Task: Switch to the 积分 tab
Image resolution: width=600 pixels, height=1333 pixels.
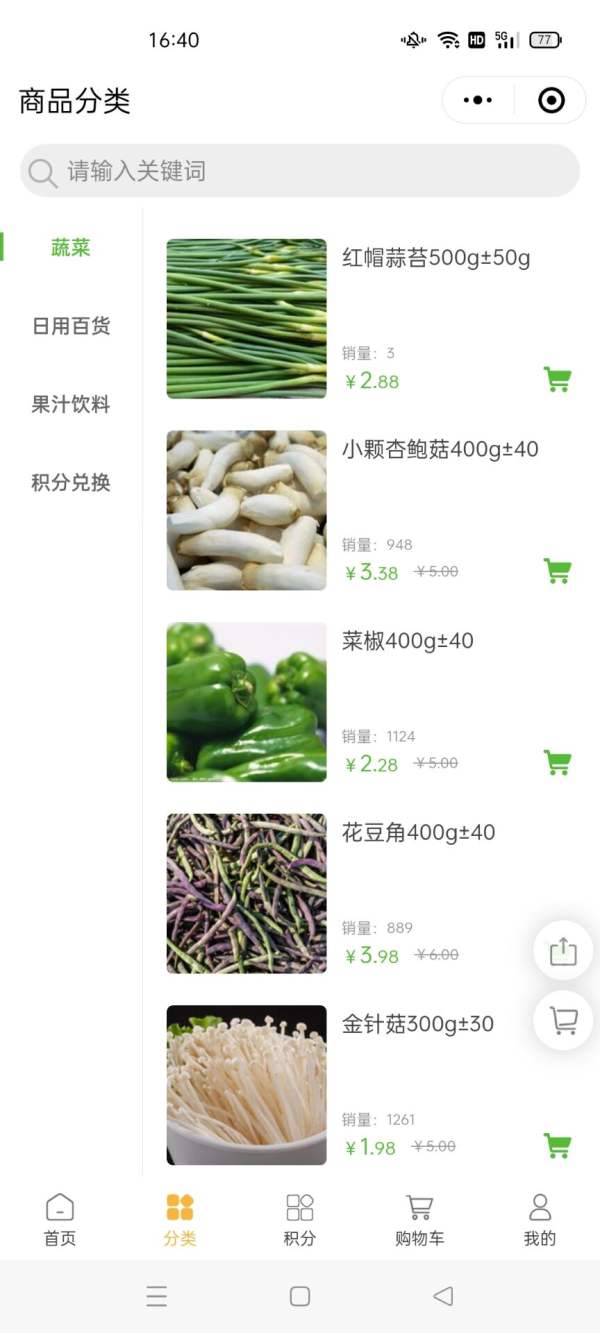Action: click(300, 1219)
